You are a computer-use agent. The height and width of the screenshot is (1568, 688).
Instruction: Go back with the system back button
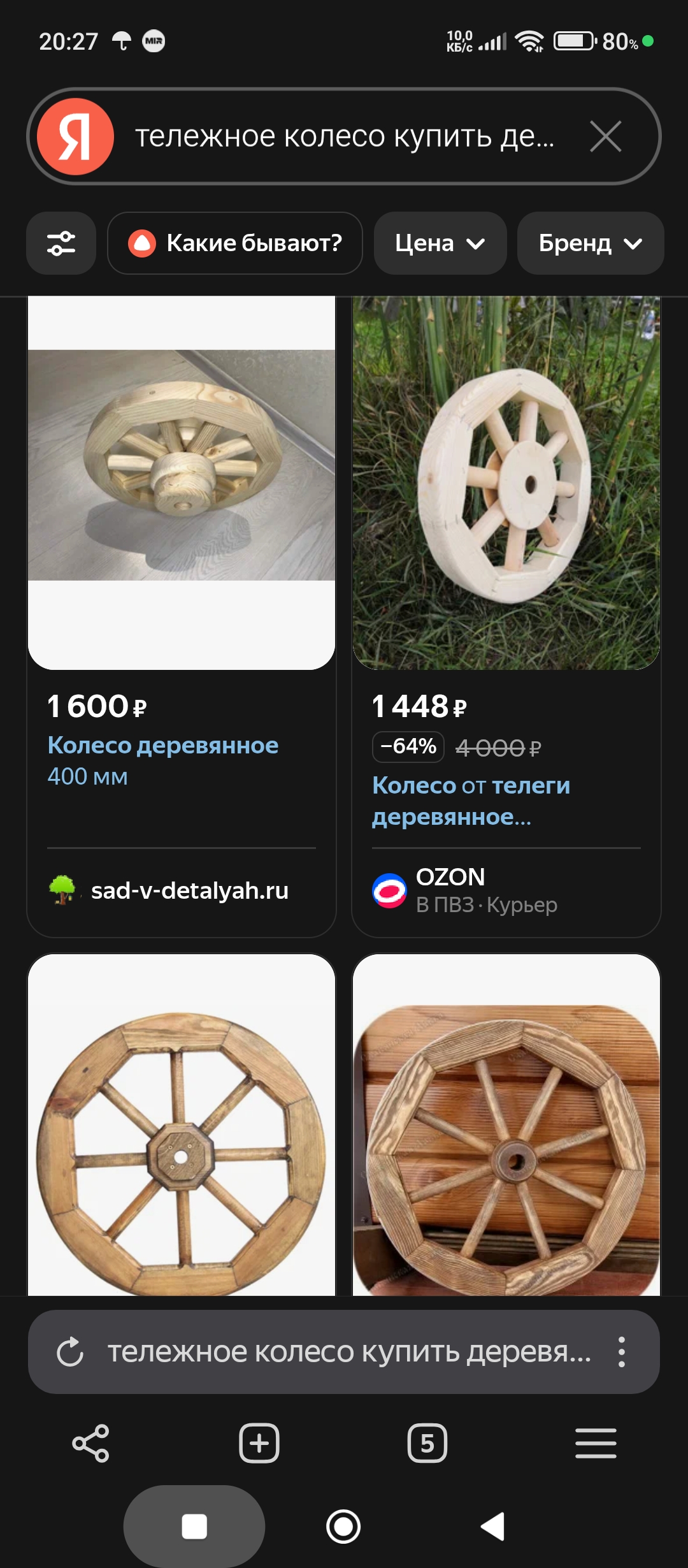coord(492,1527)
